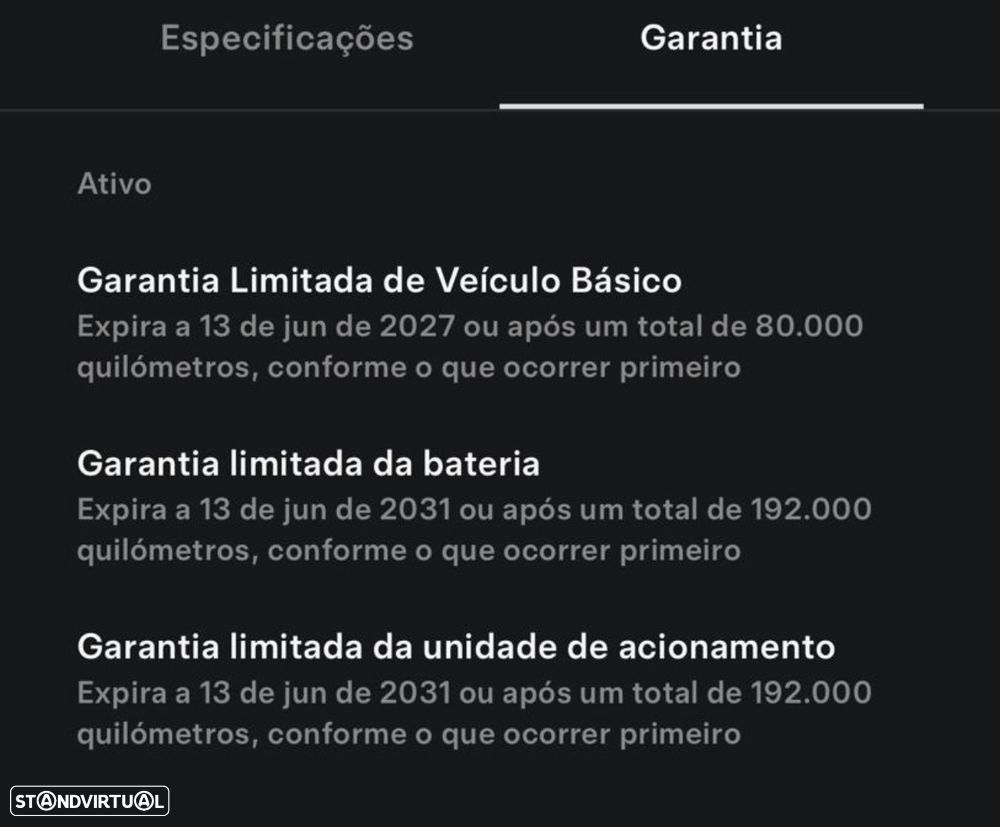
Task: Select the Garantia tab
Action: coord(711,39)
